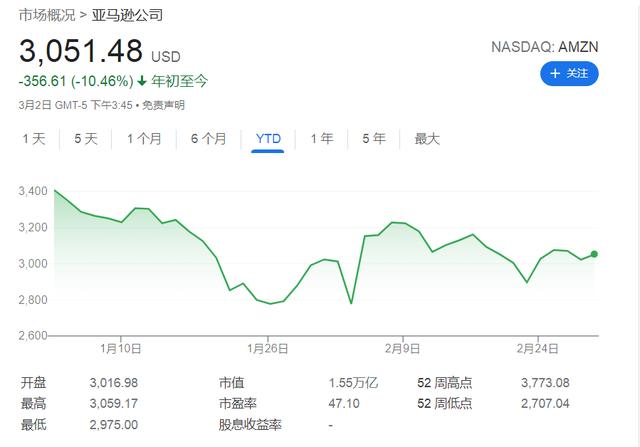Show 最大 full history range
This screenshot has width=640, height=447.
pos(427,139)
